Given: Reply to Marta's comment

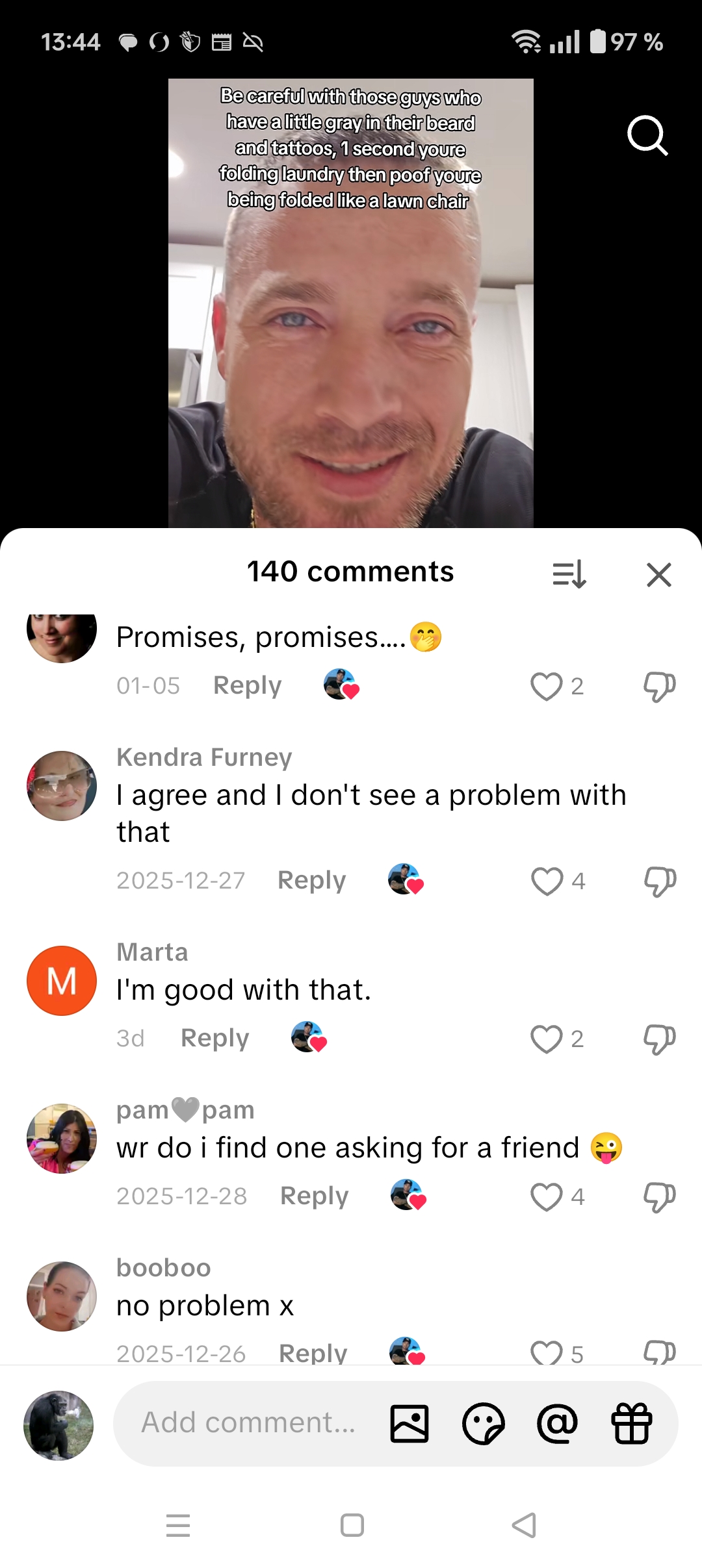Looking at the screenshot, I should point(214,1038).
